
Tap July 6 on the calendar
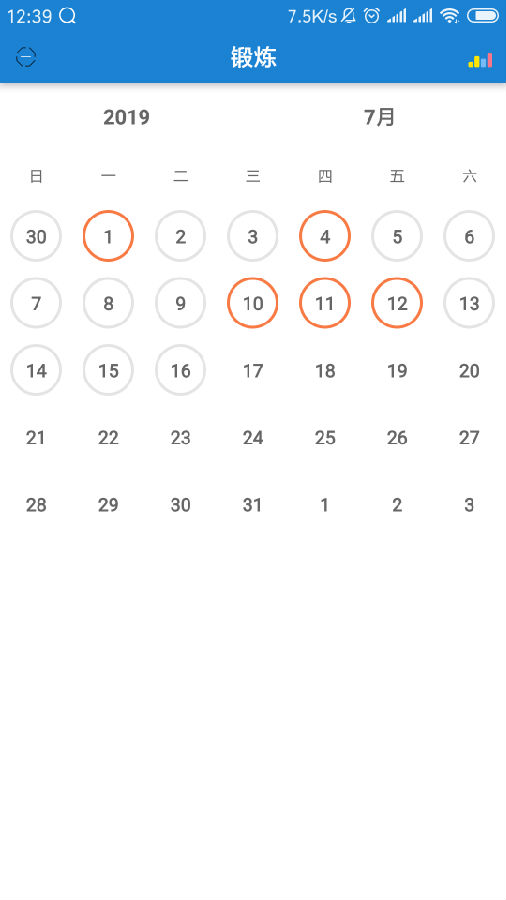click(469, 236)
